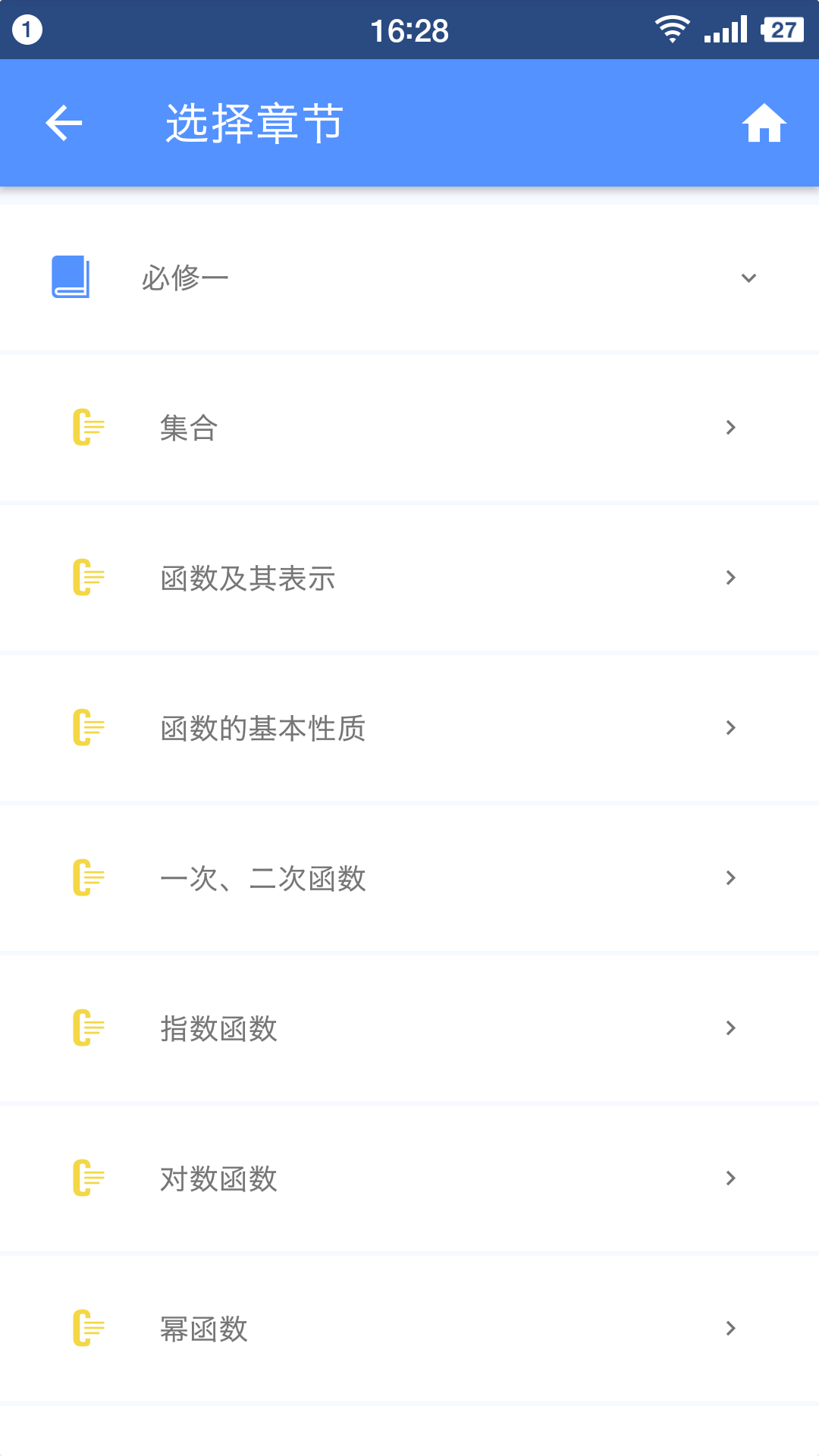Select the 幂函数 chapter entry
Viewport: 819px width, 1456px height.
coord(409,1329)
